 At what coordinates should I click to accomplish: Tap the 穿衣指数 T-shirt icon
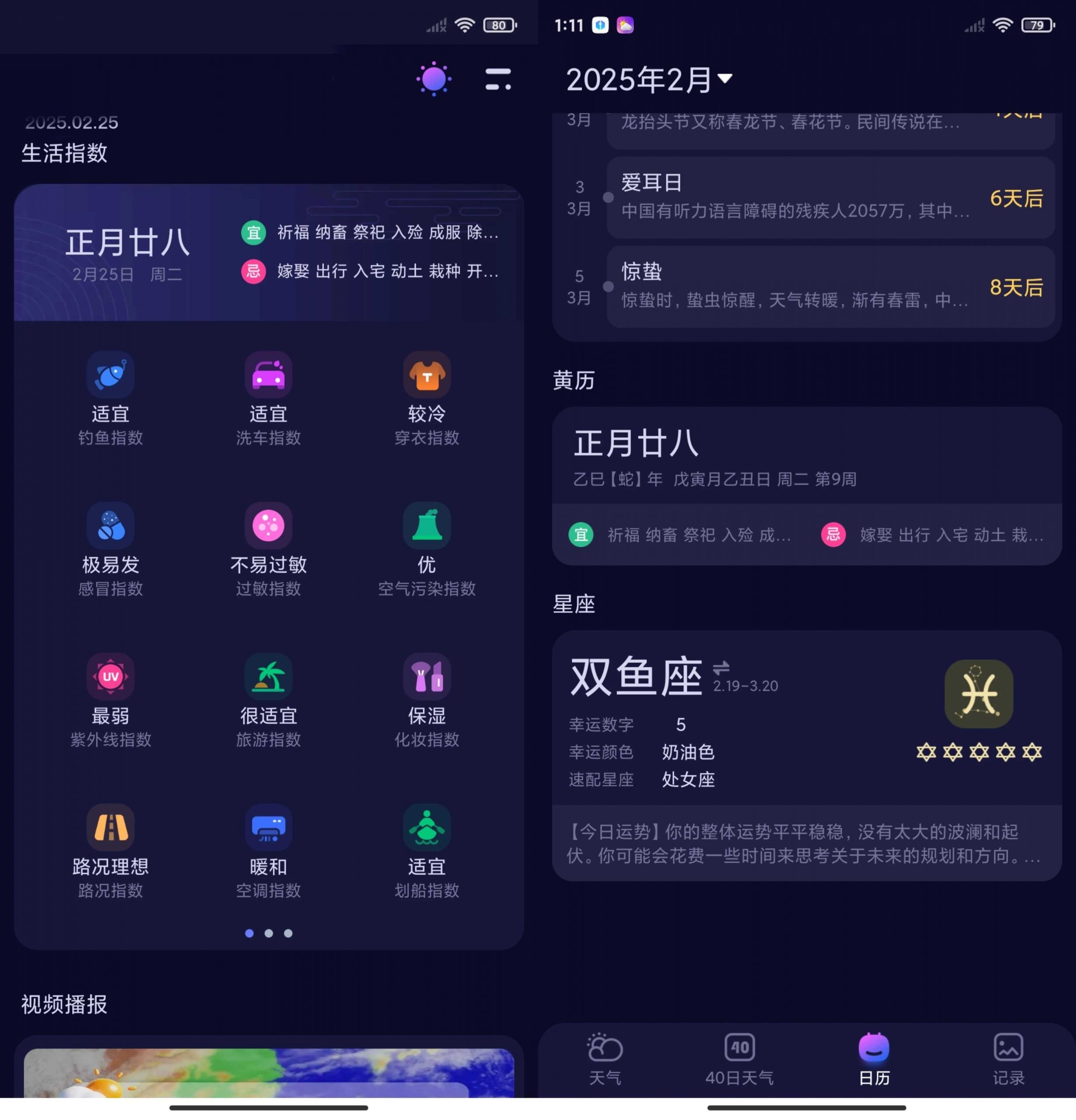[426, 374]
